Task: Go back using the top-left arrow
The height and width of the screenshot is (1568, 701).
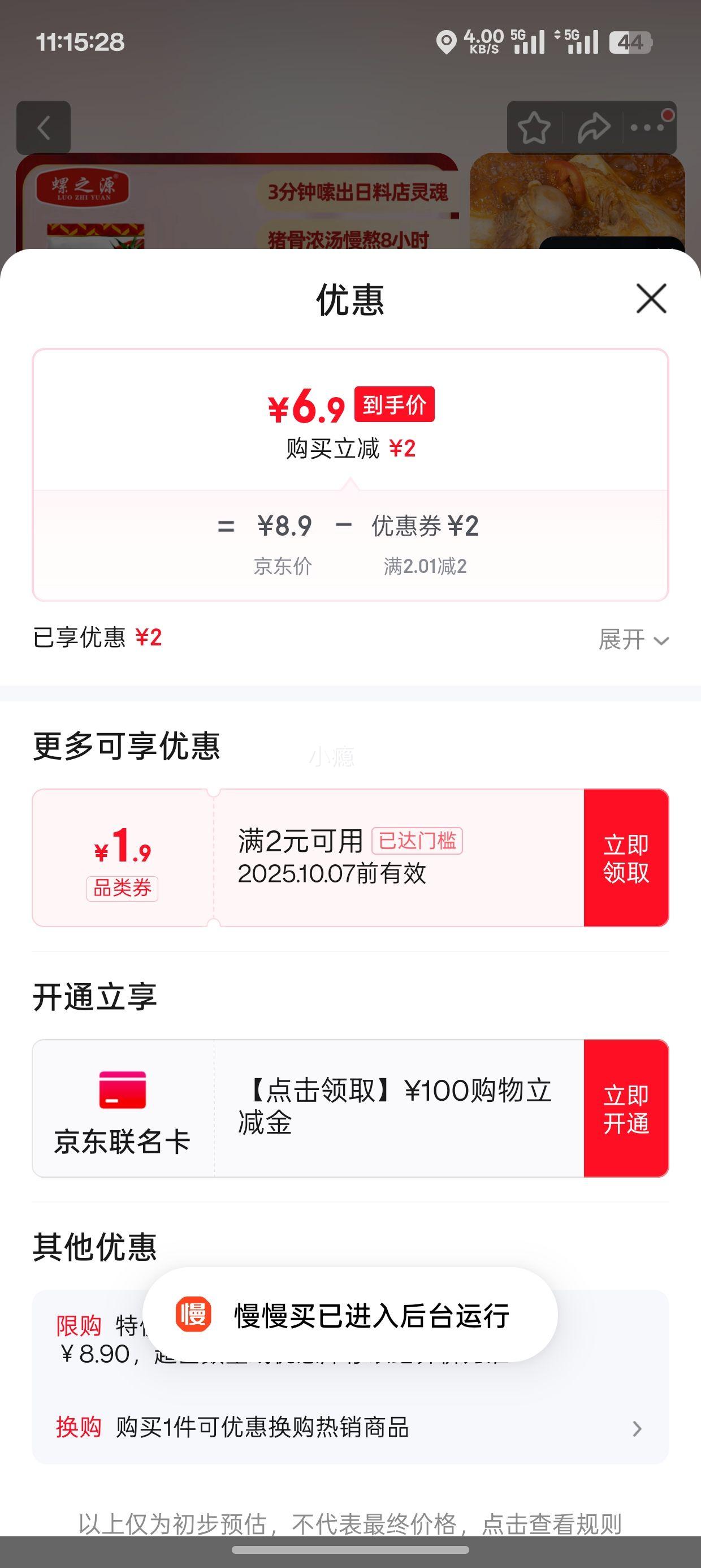Action: click(x=43, y=128)
